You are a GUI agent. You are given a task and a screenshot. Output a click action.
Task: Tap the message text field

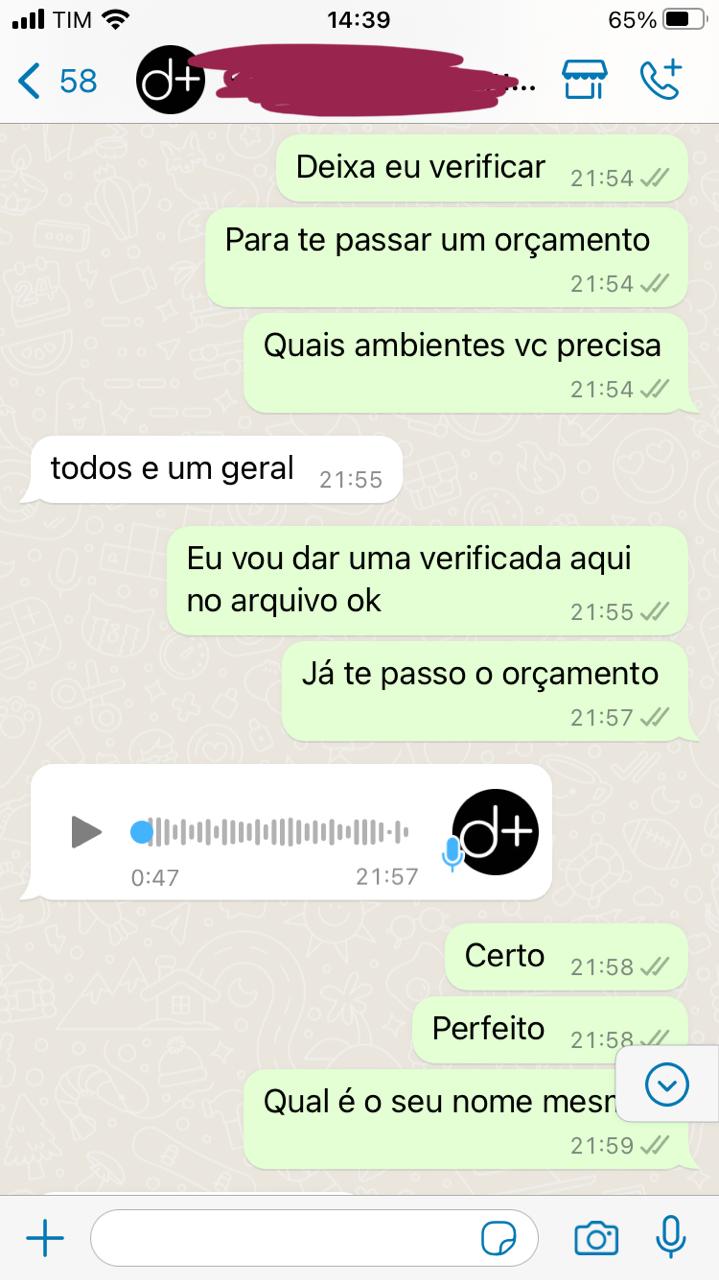[x=280, y=1239]
